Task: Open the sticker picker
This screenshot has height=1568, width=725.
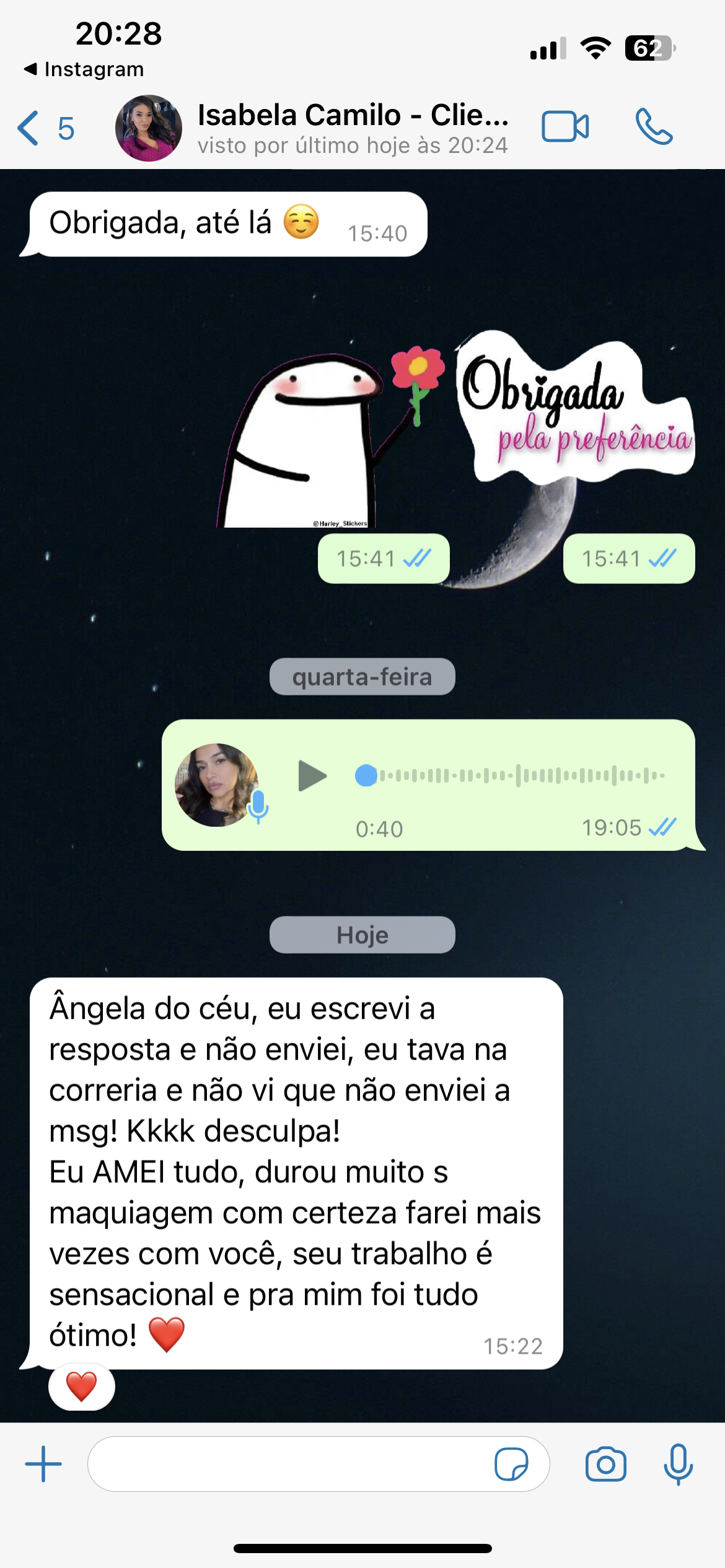Action: 511,1464
